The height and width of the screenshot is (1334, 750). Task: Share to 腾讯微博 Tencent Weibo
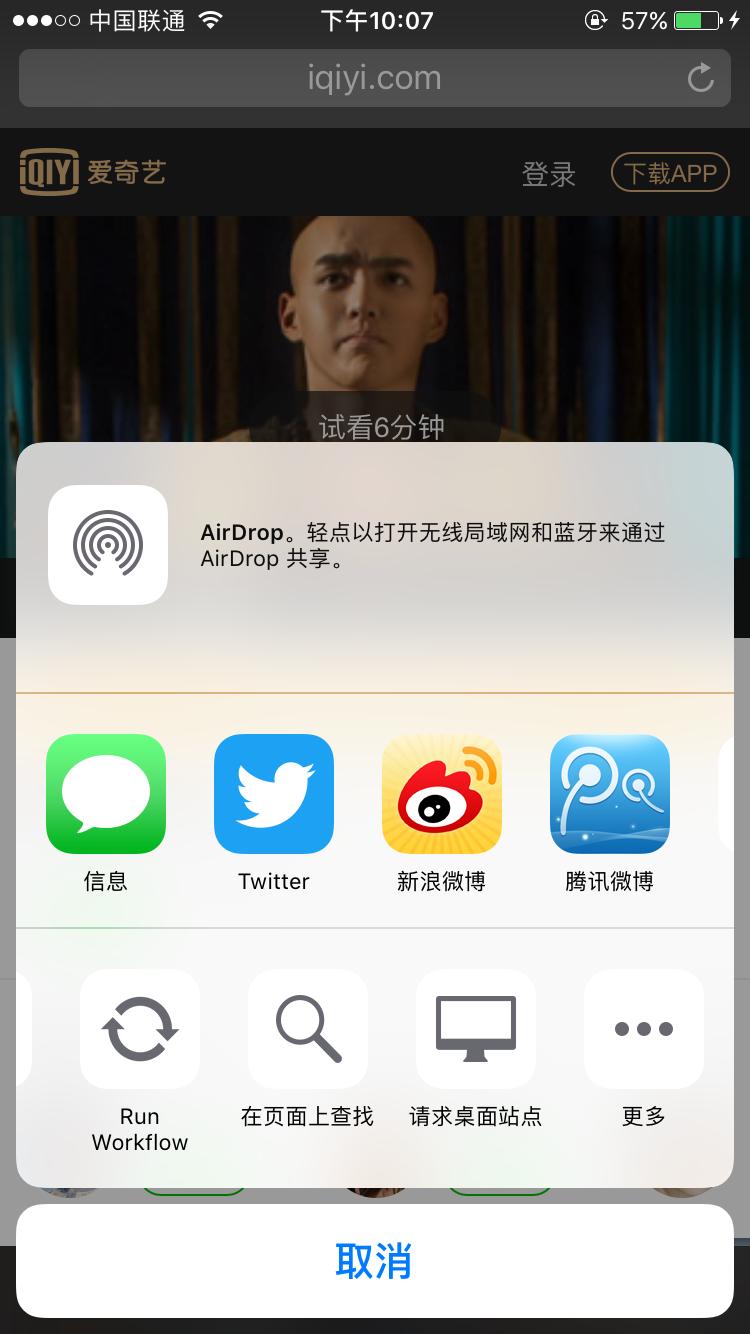(x=610, y=793)
